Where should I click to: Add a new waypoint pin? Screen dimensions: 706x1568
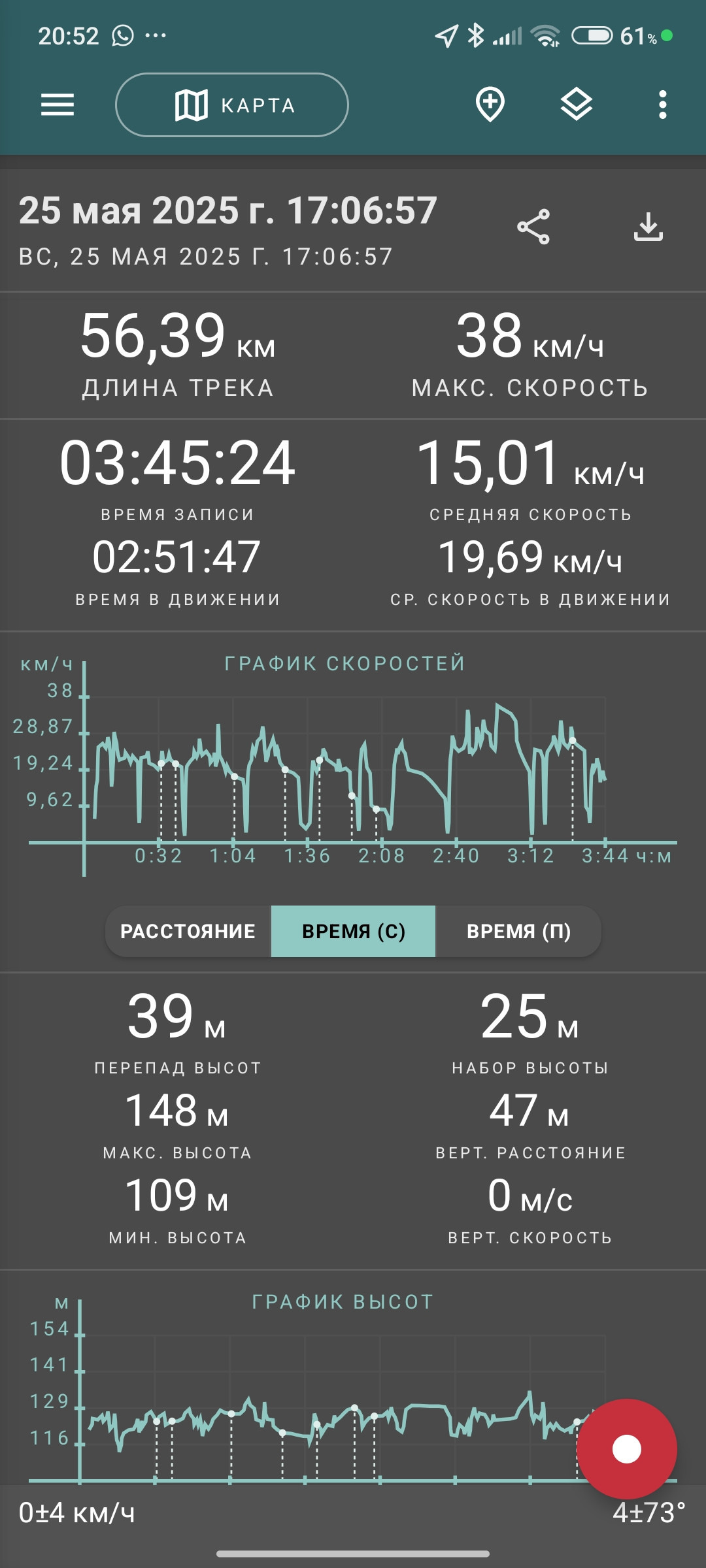490,105
